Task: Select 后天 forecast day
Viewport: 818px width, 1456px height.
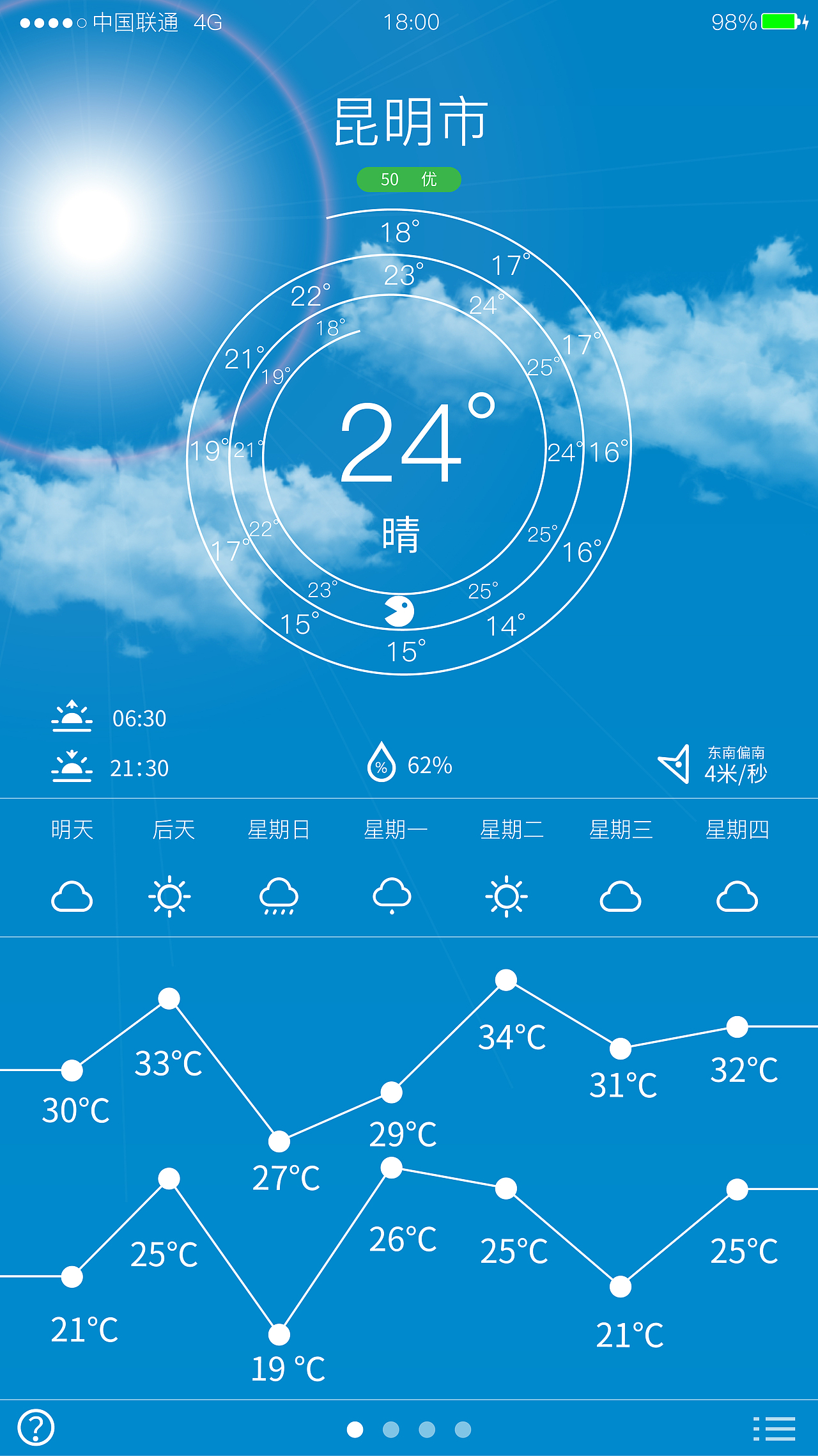Action: [x=173, y=830]
